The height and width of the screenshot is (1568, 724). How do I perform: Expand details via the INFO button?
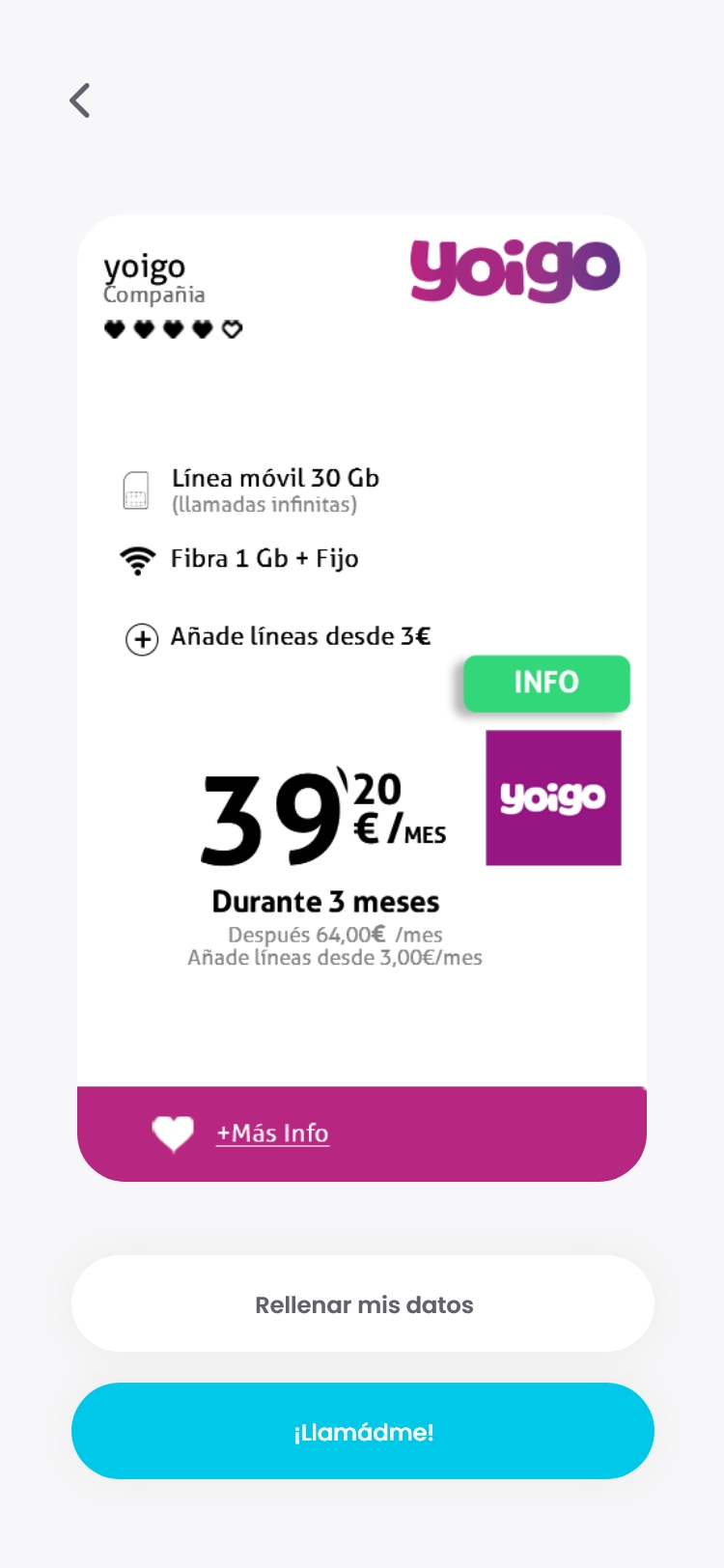click(546, 683)
